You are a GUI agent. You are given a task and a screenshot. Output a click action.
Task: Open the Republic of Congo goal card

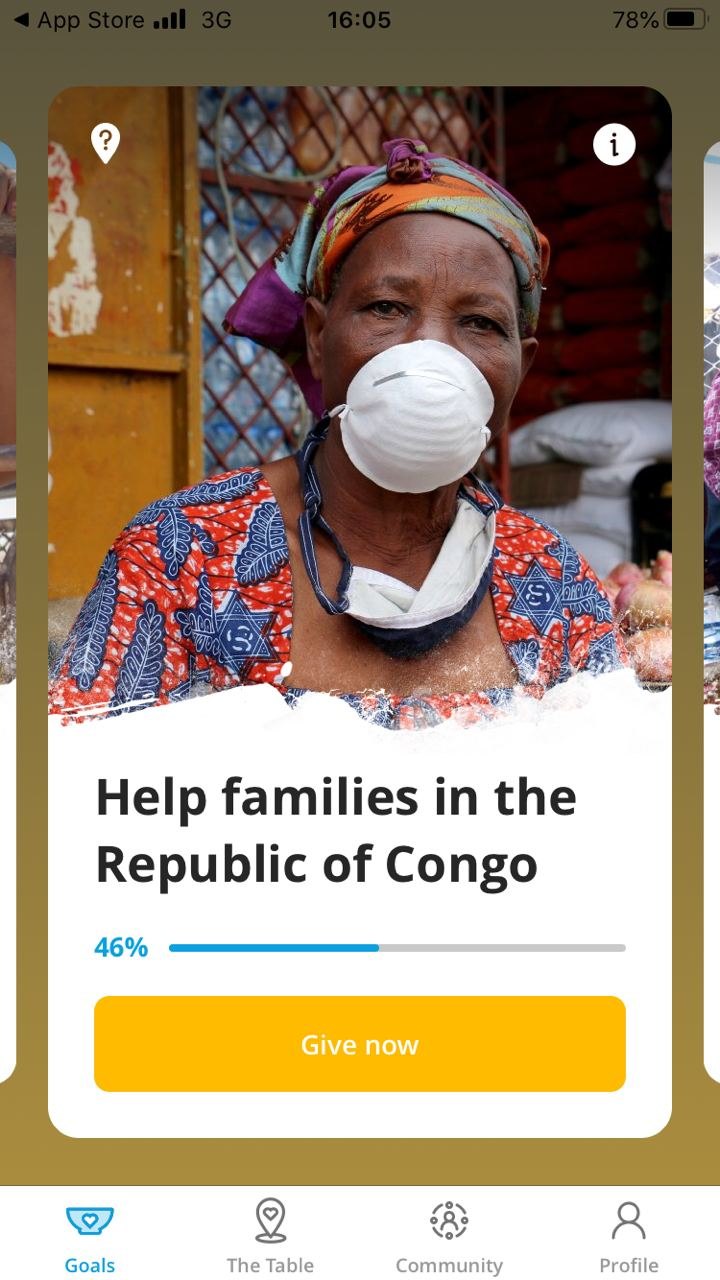[x=360, y=612]
